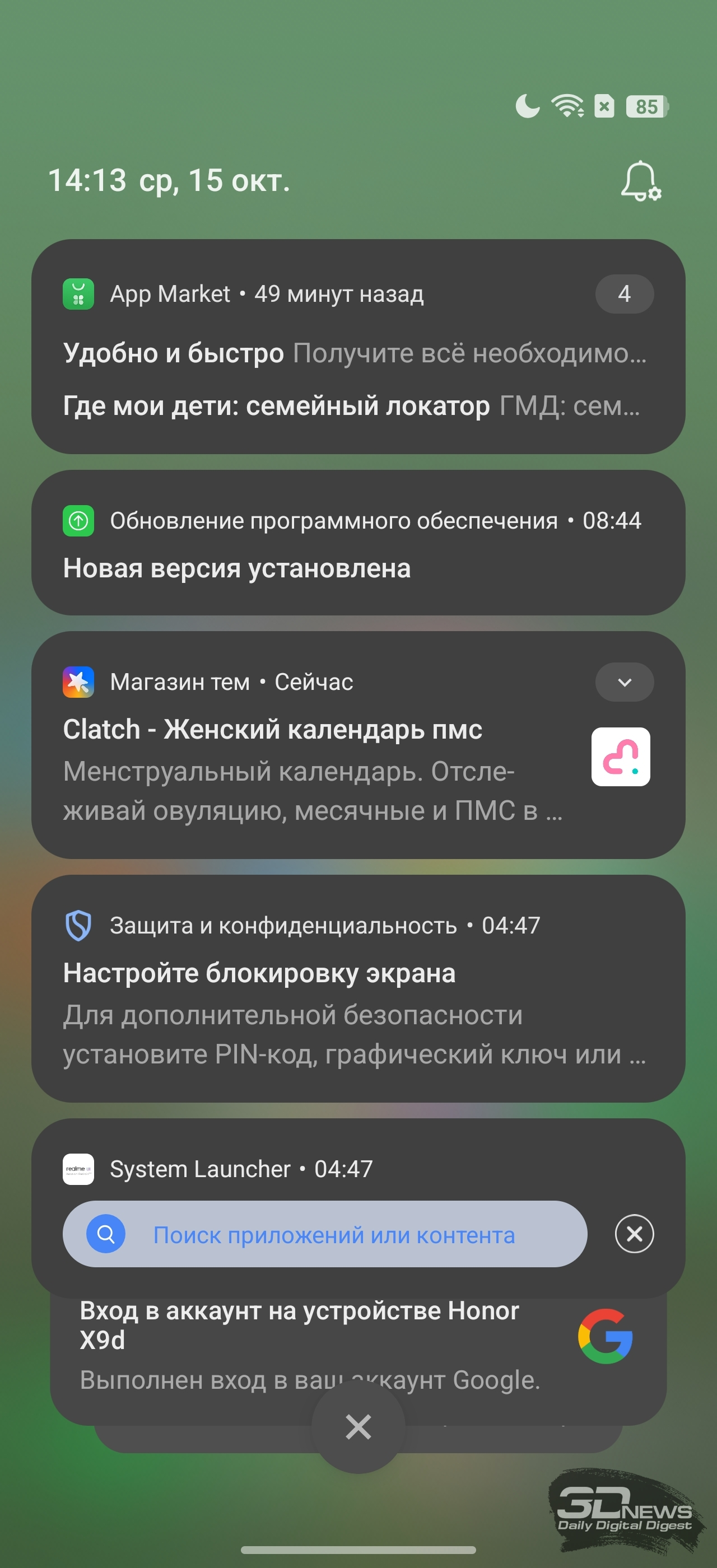717x1568 pixels.
Task: Expand the Магазин тем notification chevron
Action: (624, 682)
